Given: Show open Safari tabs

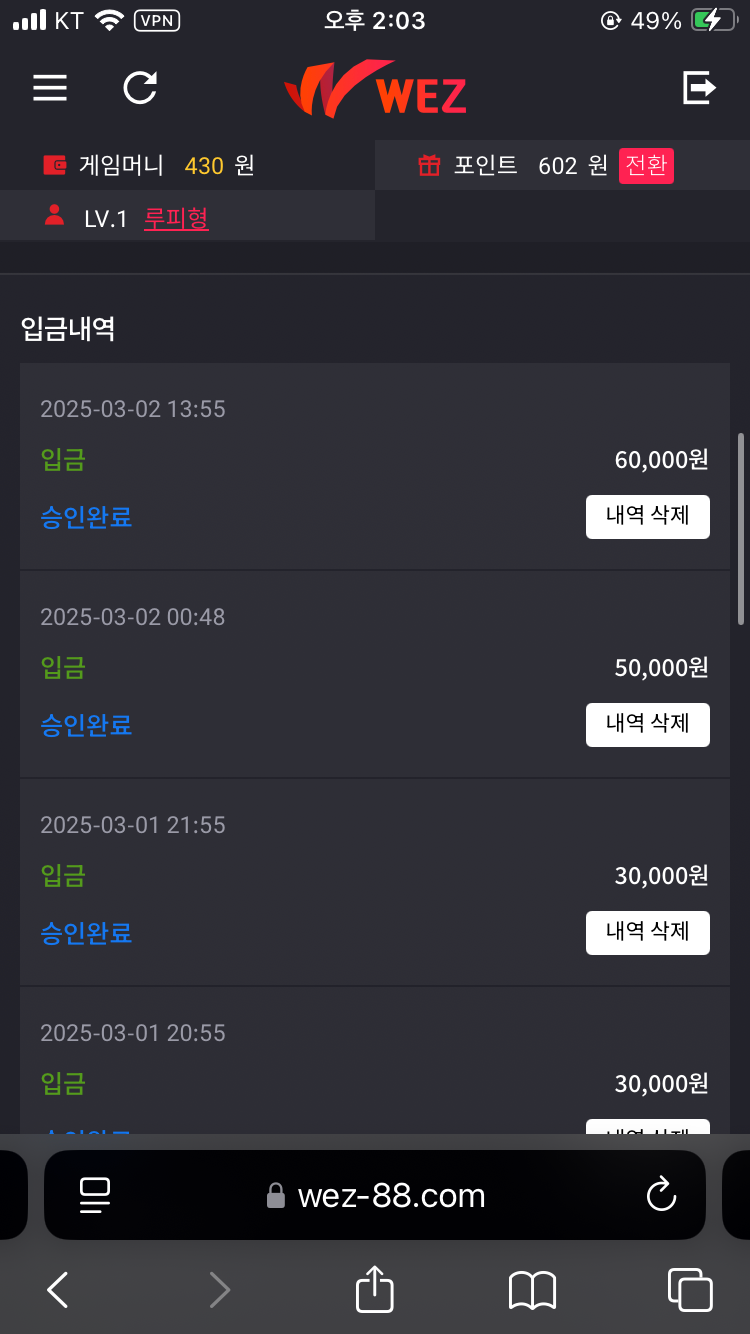Looking at the screenshot, I should tap(690, 1290).
